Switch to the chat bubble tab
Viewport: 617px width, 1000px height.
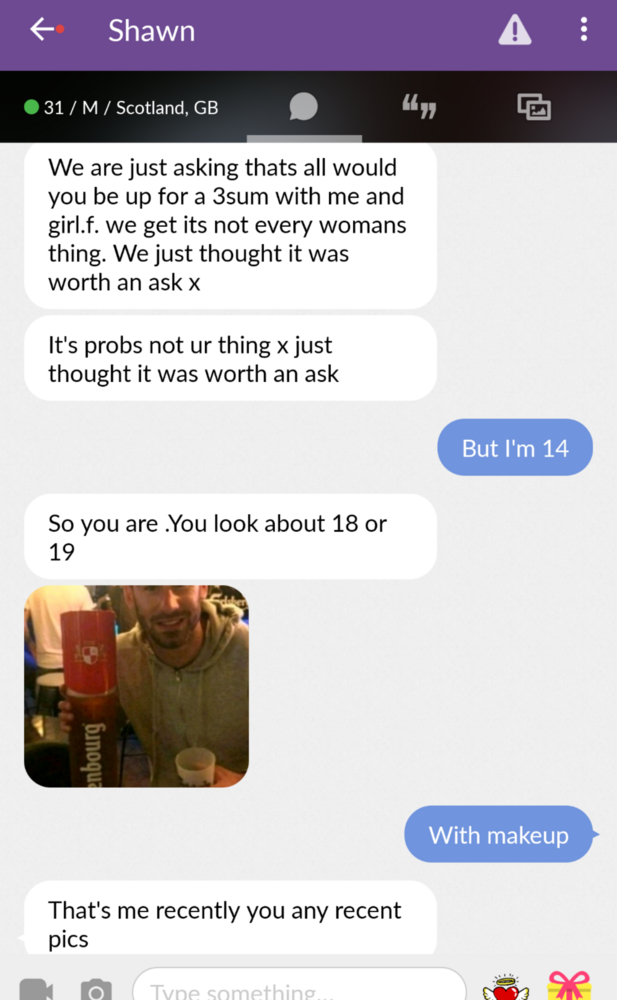tap(303, 106)
